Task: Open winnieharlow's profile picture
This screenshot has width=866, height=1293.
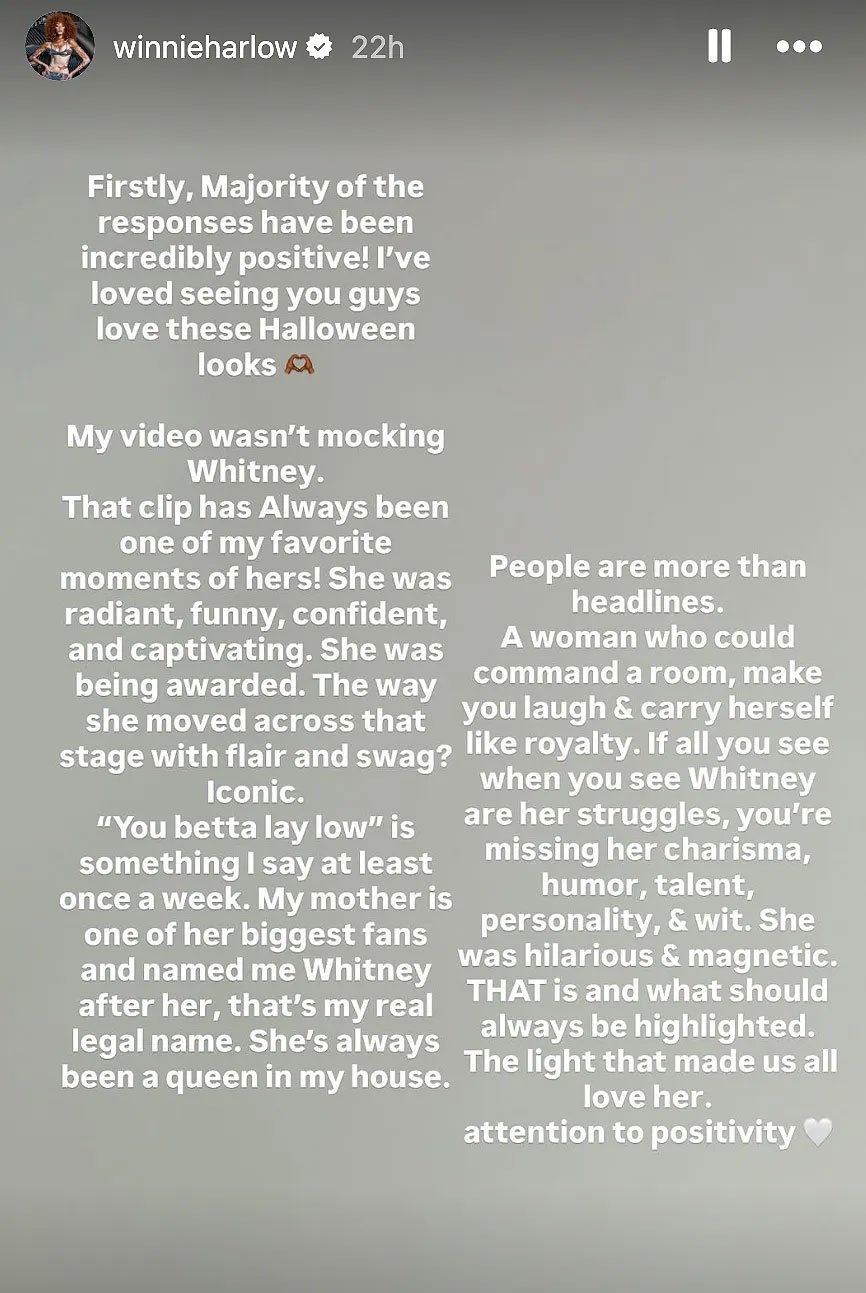Action: pyautogui.click(x=60, y=47)
